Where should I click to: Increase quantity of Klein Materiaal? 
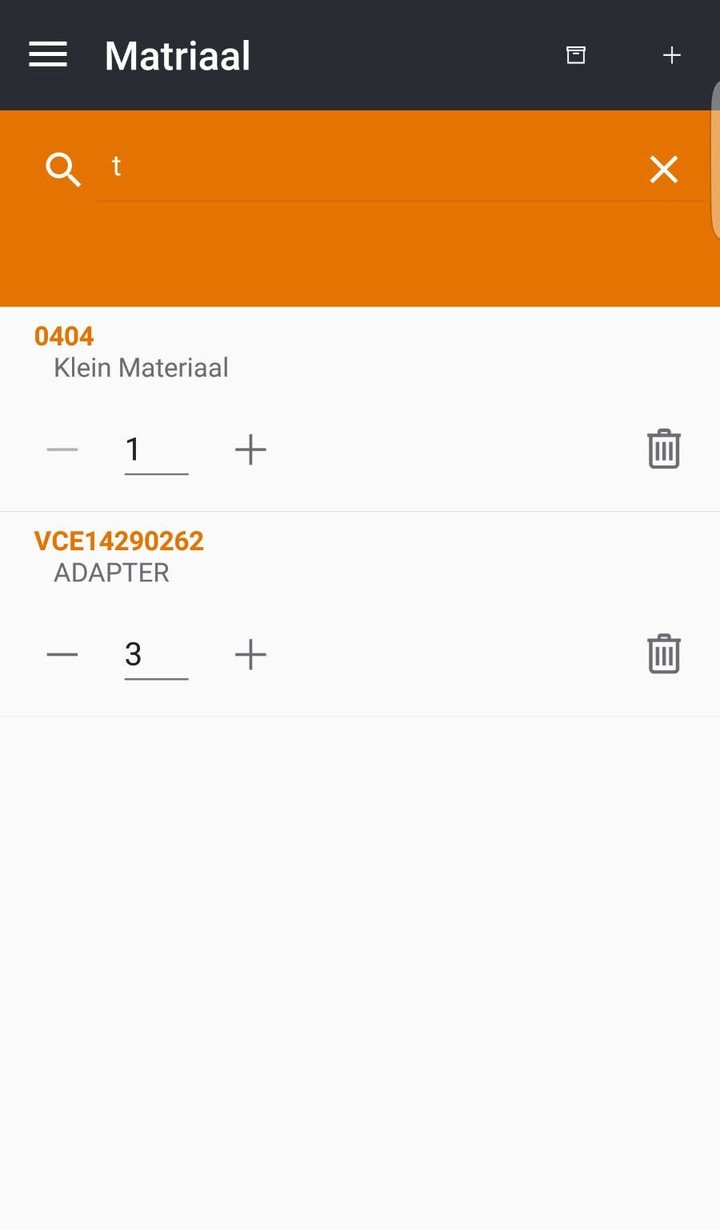click(x=250, y=450)
